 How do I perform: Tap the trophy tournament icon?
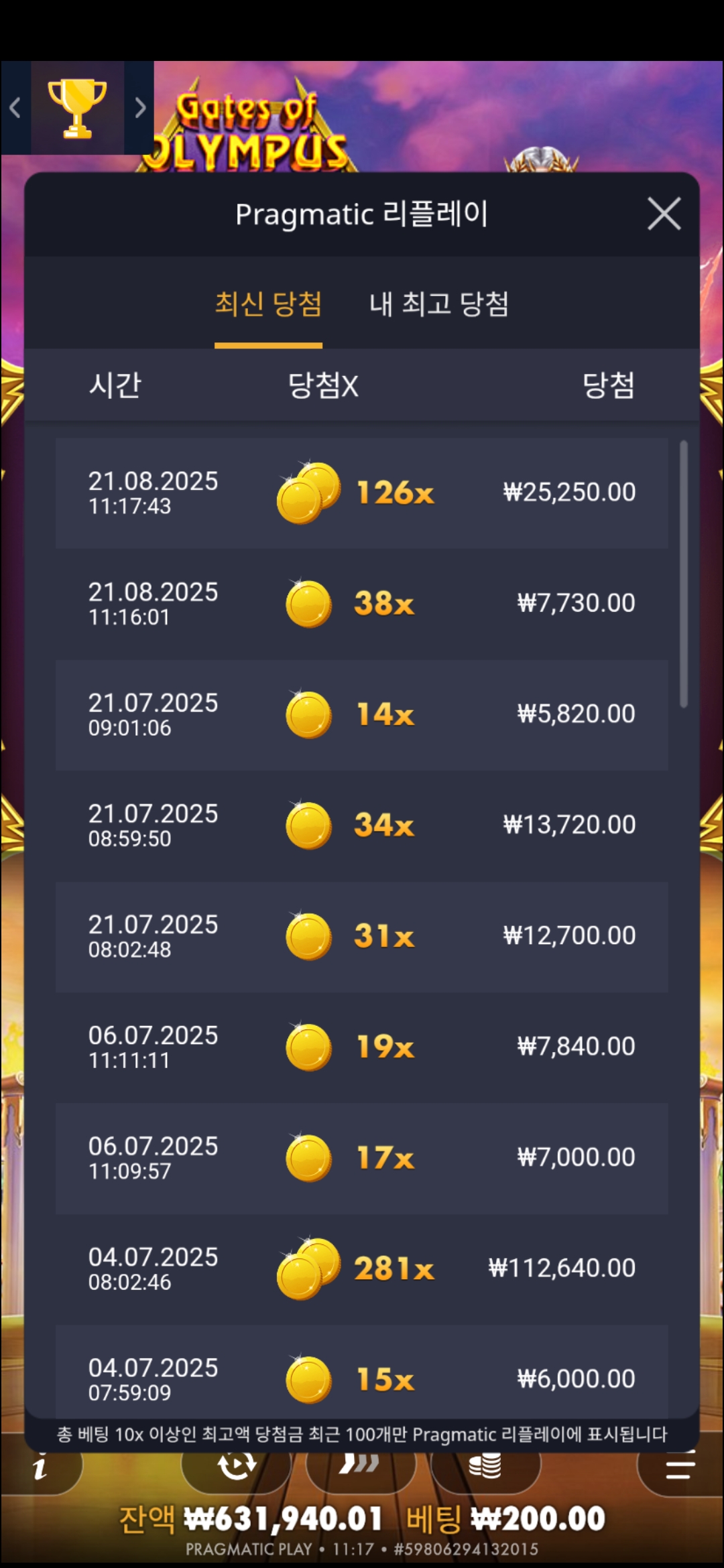(x=77, y=108)
